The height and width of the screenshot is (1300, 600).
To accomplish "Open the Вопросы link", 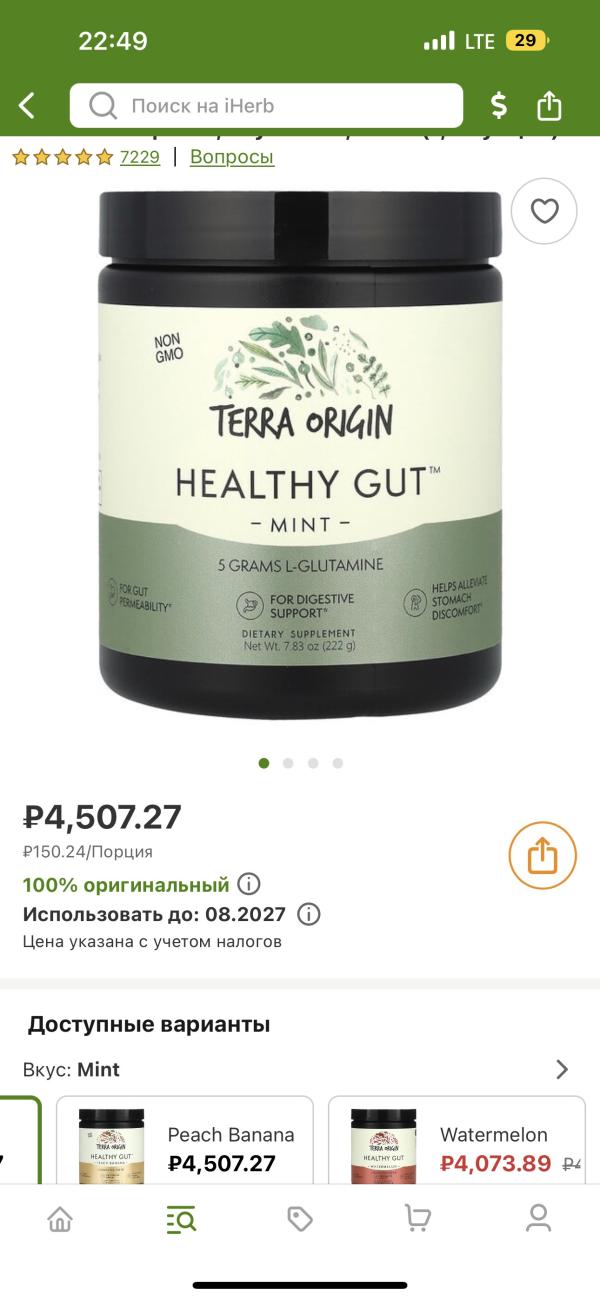I will click(231, 157).
